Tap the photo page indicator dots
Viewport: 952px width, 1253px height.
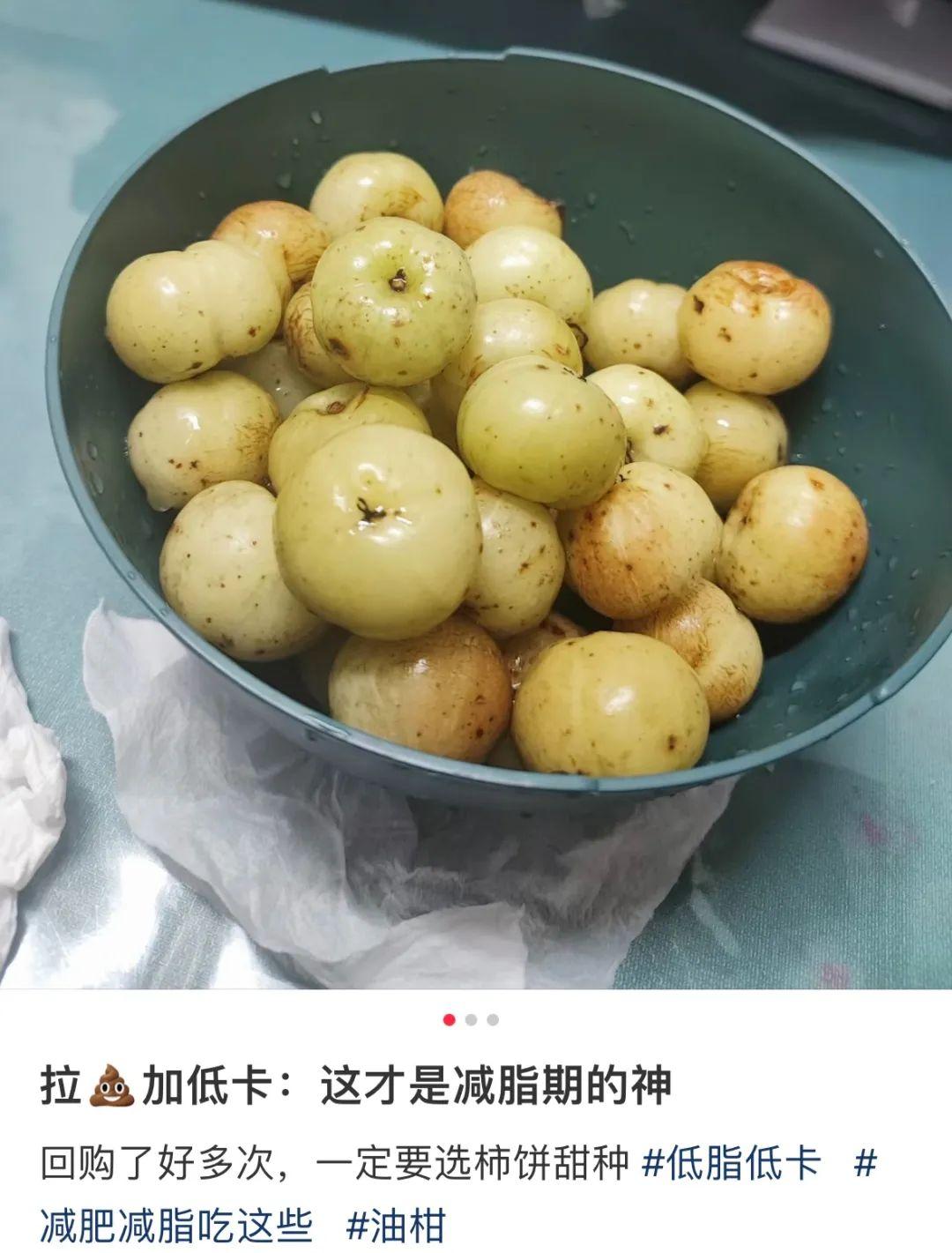[471, 1020]
